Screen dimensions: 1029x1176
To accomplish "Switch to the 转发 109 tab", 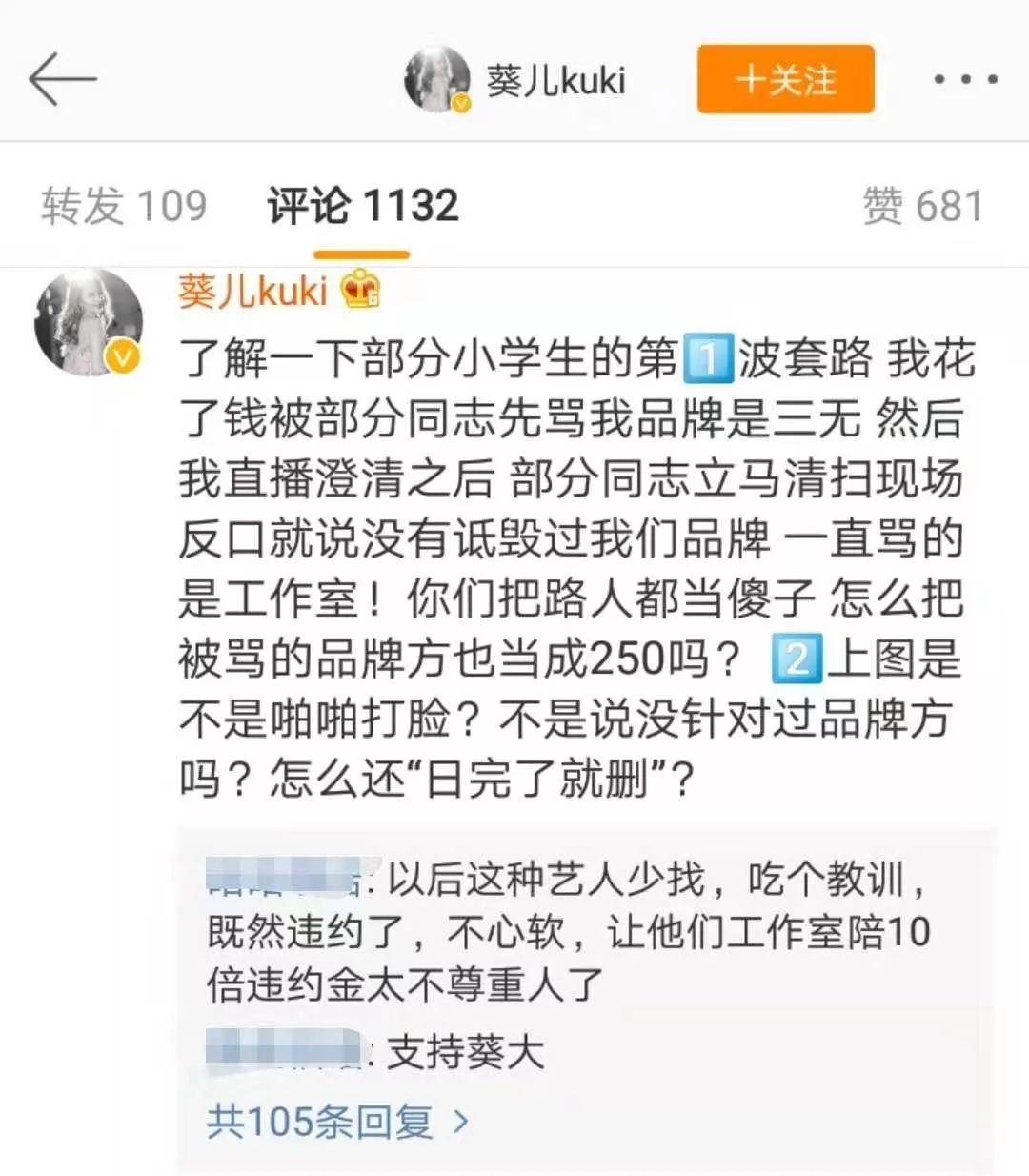I will [x=124, y=206].
